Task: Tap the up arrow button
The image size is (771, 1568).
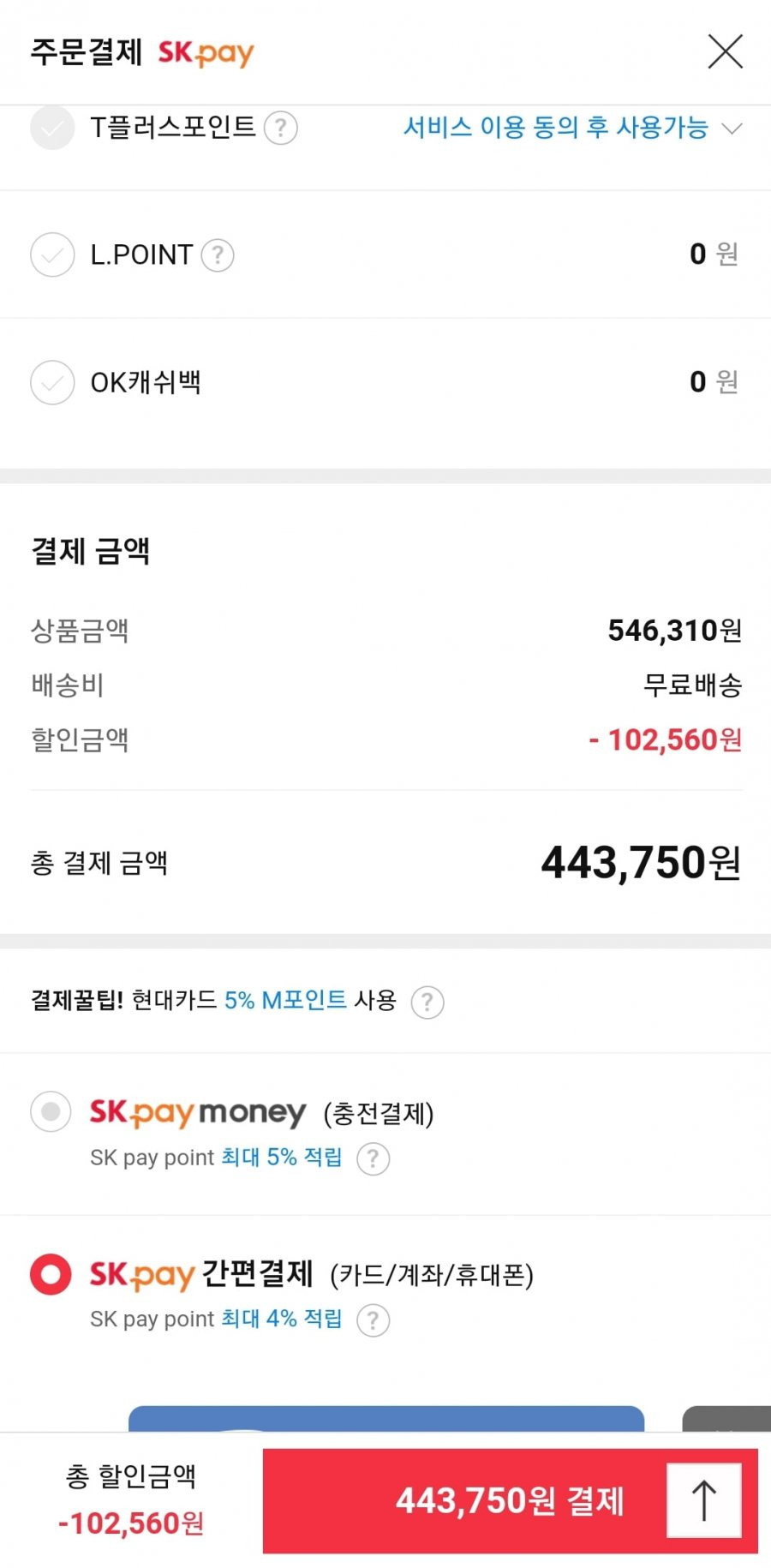Action: [x=704, y=1500]
